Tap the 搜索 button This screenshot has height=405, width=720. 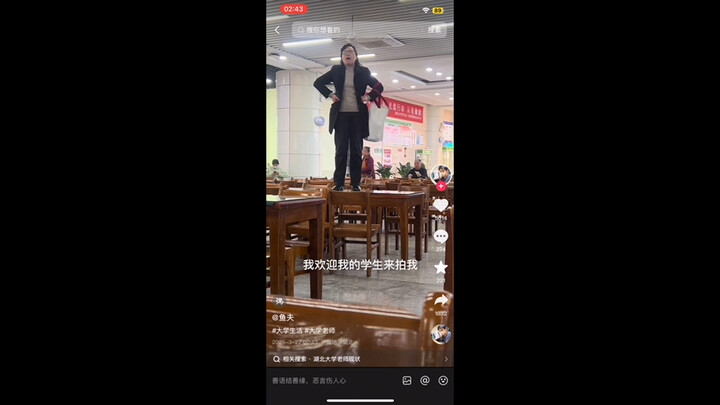[435, 30]
